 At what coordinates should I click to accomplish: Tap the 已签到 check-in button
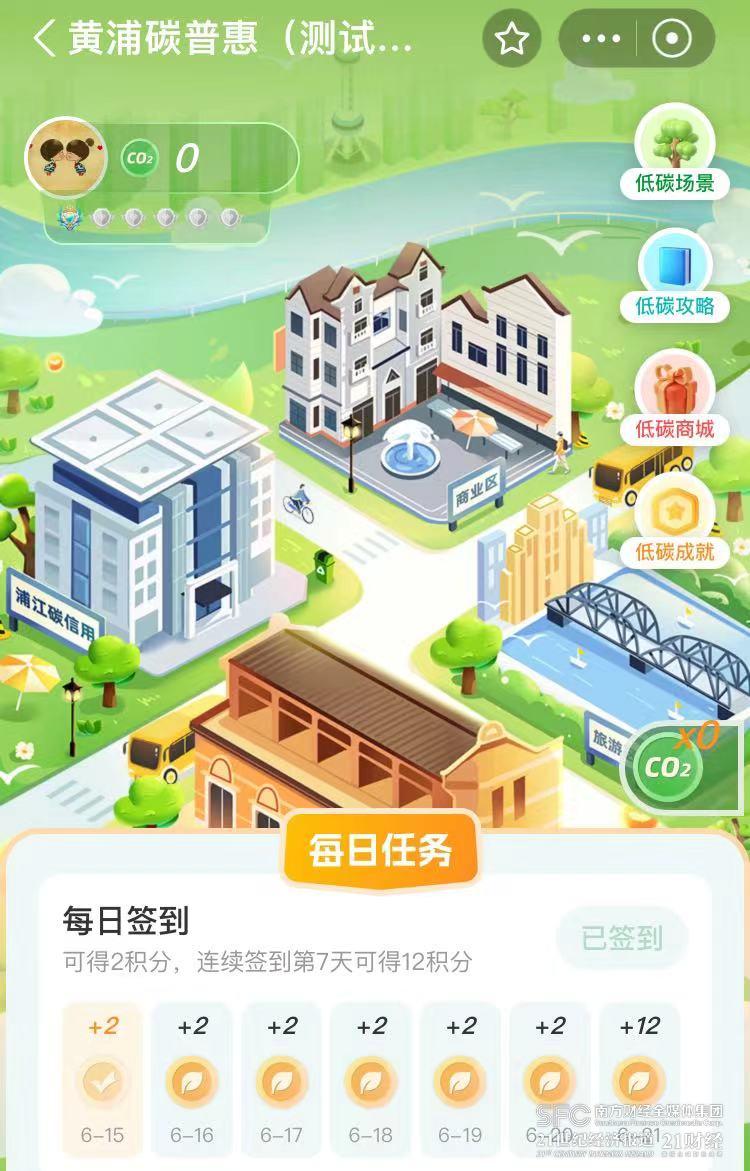[x=622, y=938]
